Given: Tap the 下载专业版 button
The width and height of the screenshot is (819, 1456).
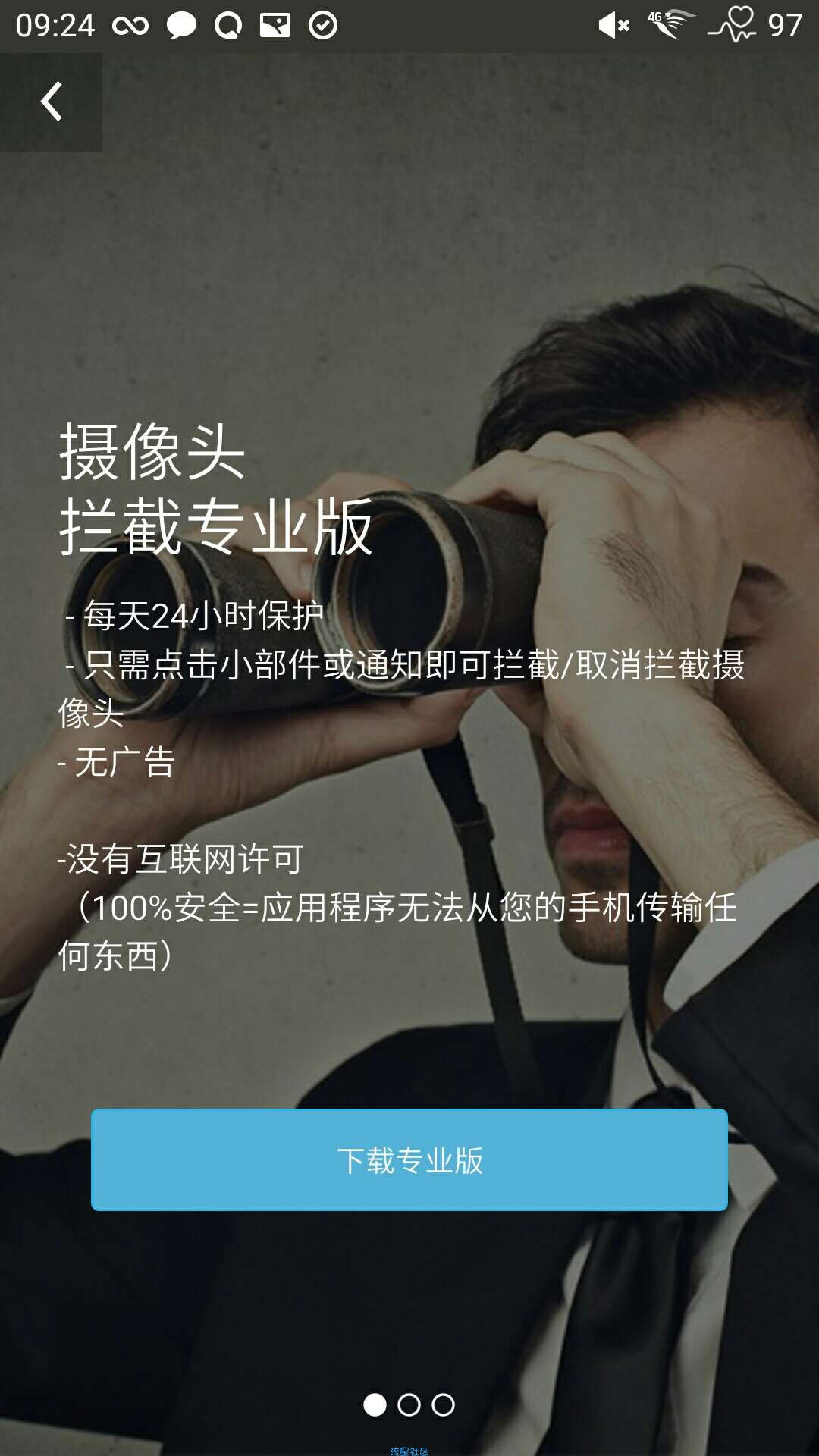Looking at the screenshot, I should click(409, 1159).
